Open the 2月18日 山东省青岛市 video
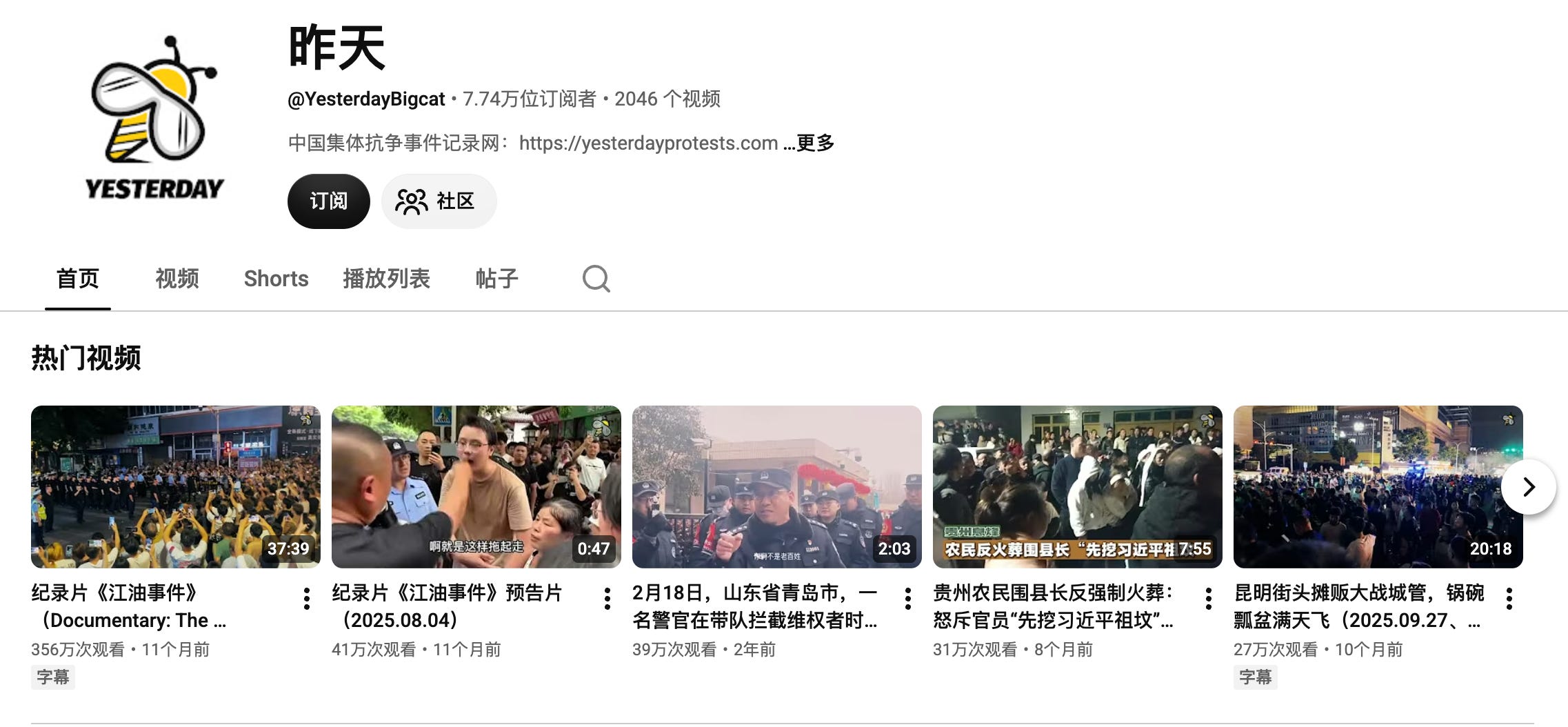Image resolution: width=1568 pixels, height=727 pixels. 777,487
